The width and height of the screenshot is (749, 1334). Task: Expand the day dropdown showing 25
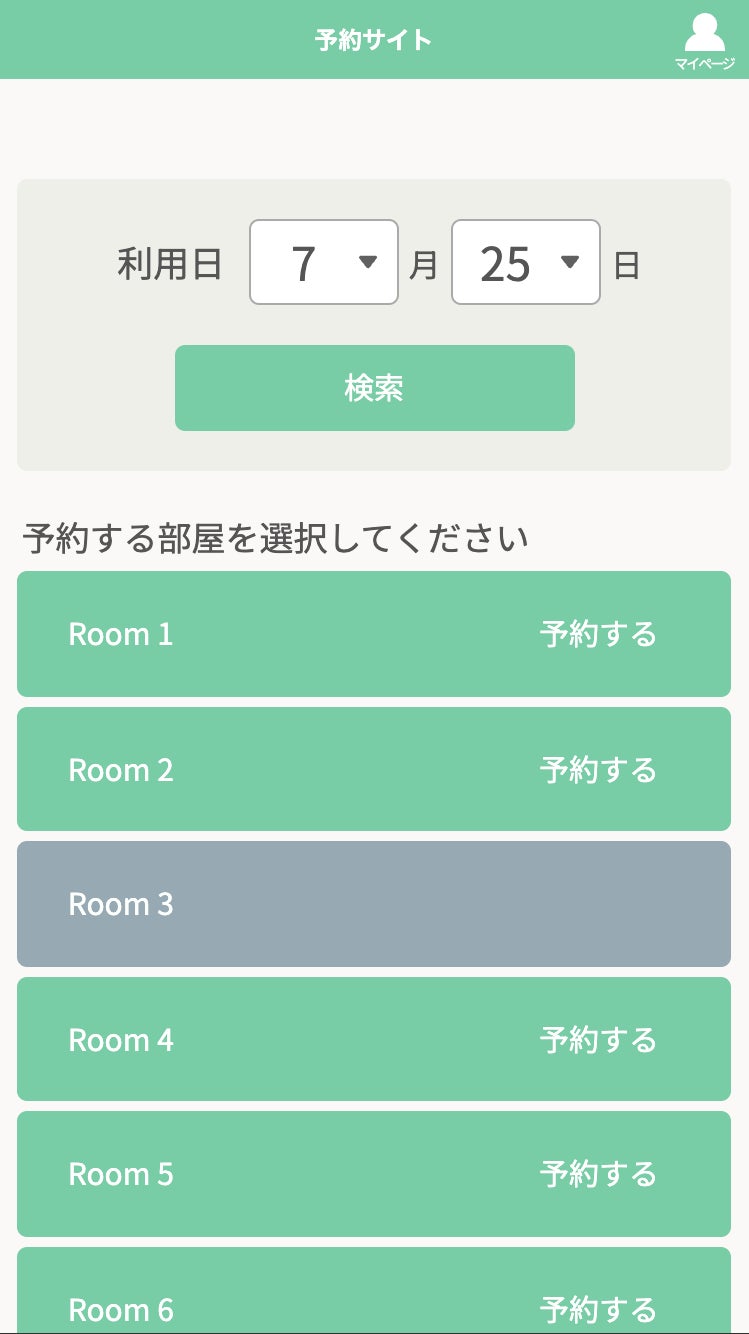click(x=526, y=263)
